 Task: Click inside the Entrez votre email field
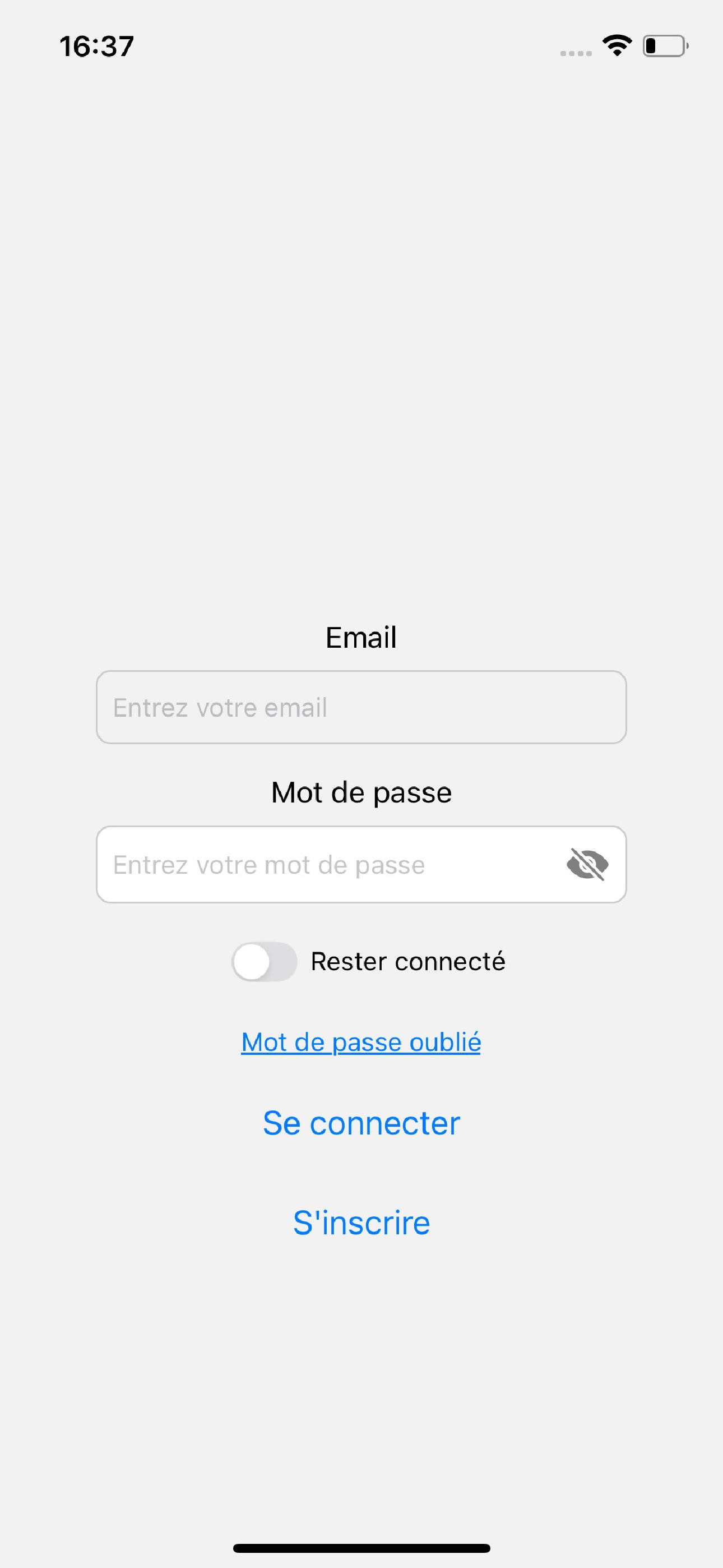361,707
